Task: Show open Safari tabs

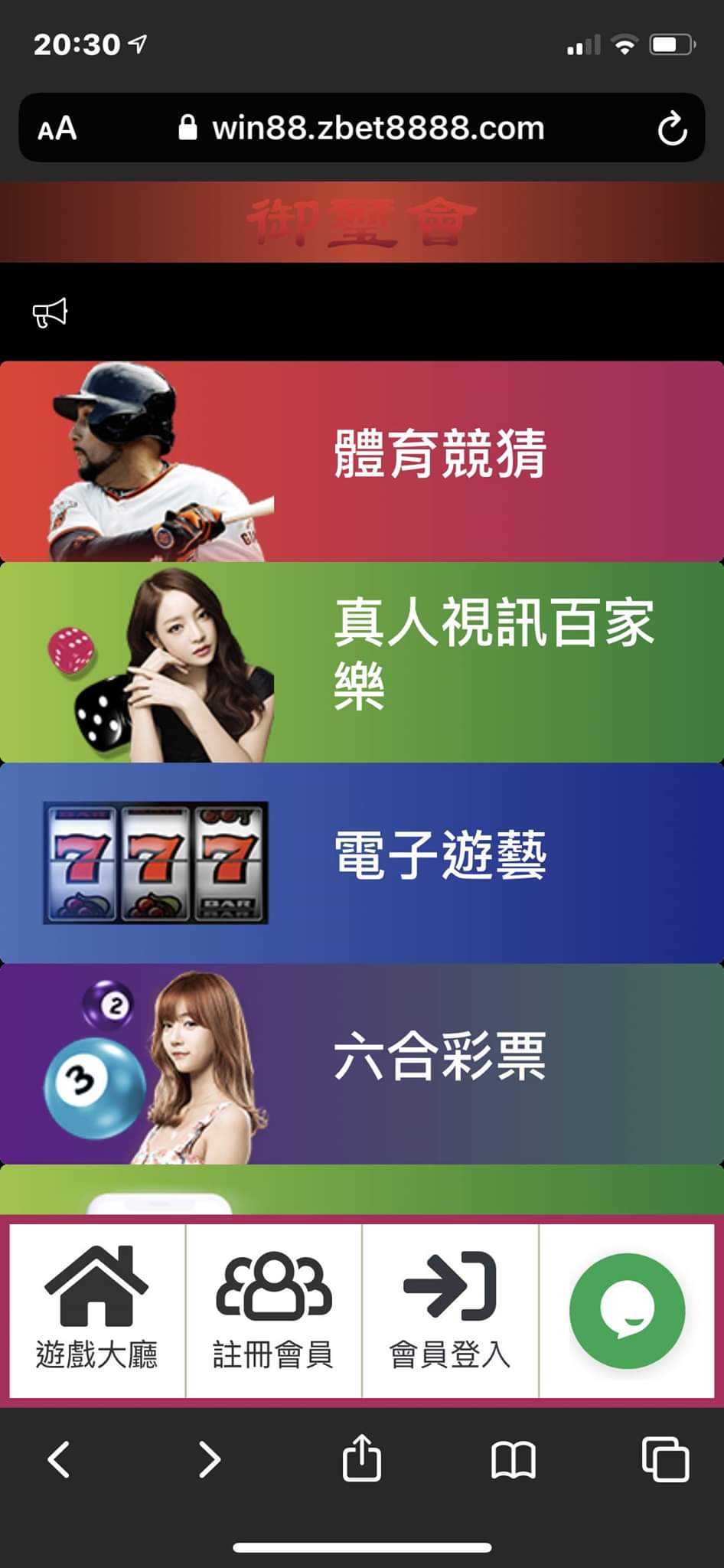Action: 664,1459
